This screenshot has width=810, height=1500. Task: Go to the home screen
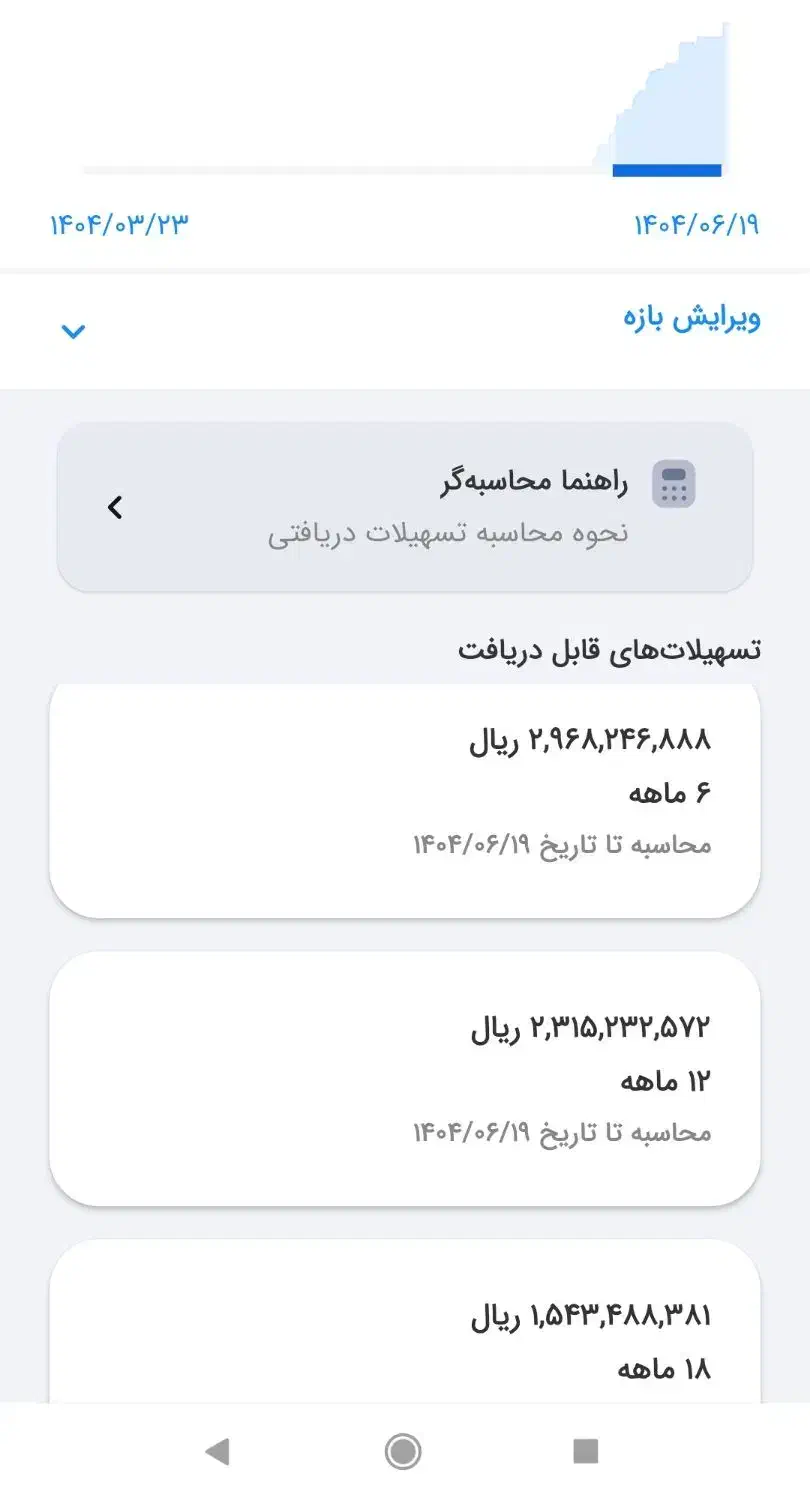pyautogui.click(x=403, y=1451)
